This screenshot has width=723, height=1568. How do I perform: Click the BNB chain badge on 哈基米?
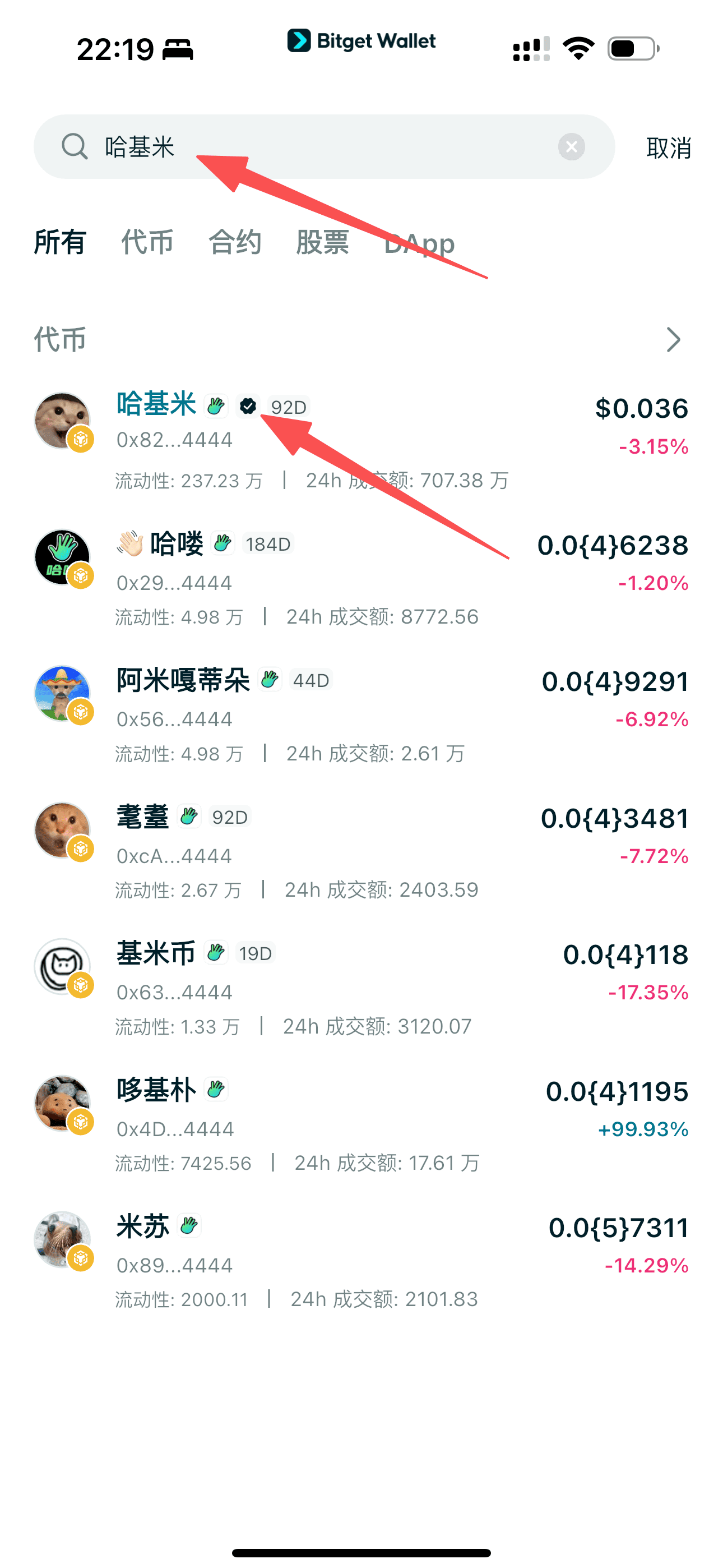(x=81, y=439)
